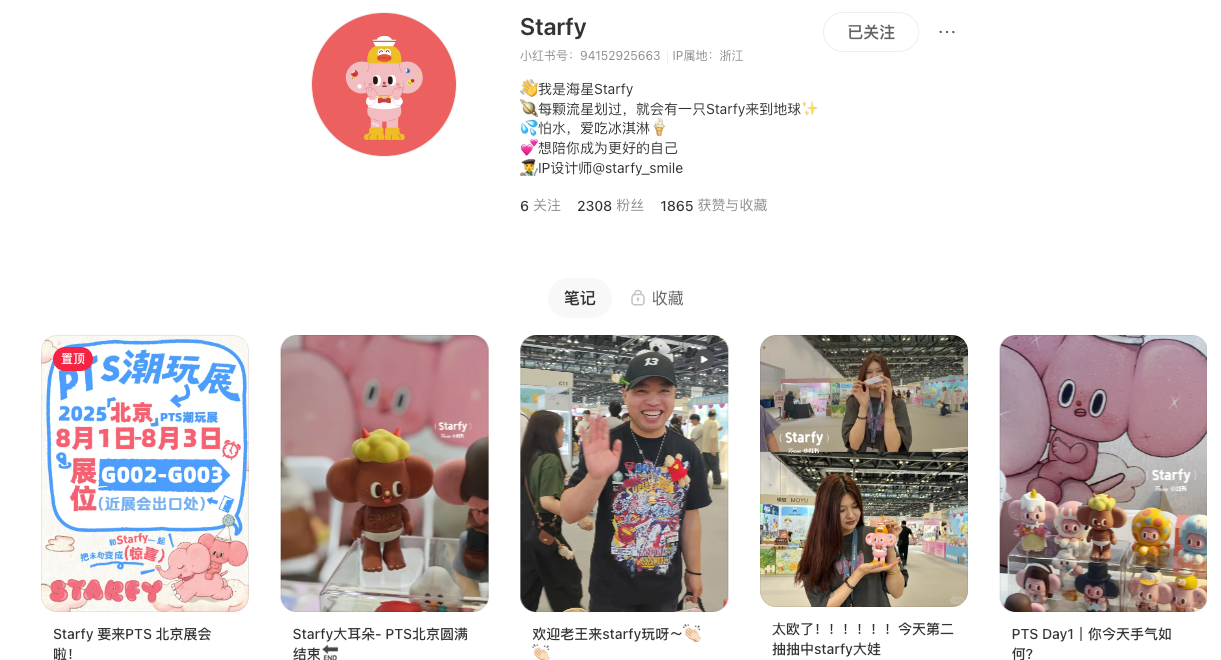The image size is (1221, 660).
Task: Open the Starfy大耳朵 PTS北京圆满结束 post
Action: click(384, 473)
